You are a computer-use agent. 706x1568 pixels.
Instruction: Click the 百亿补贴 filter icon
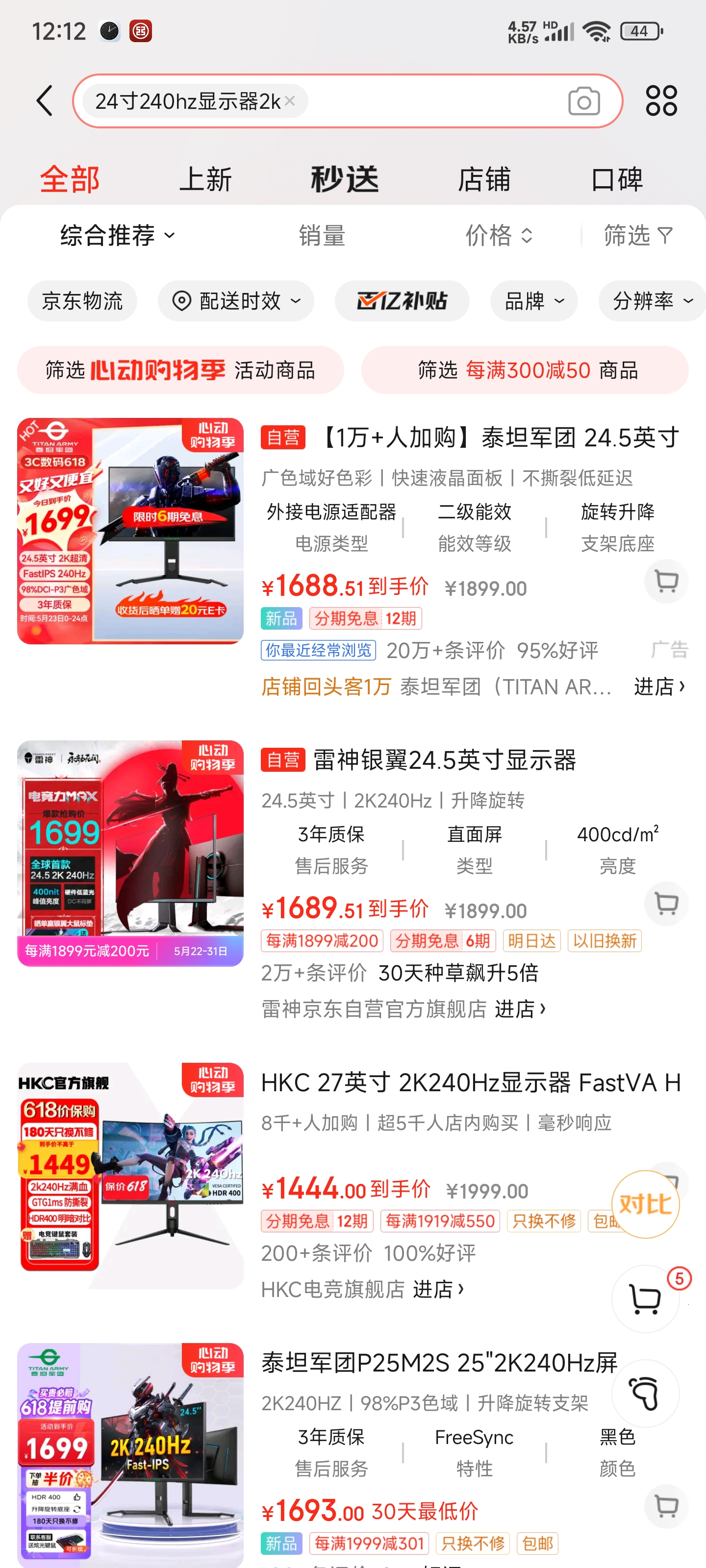402,300
